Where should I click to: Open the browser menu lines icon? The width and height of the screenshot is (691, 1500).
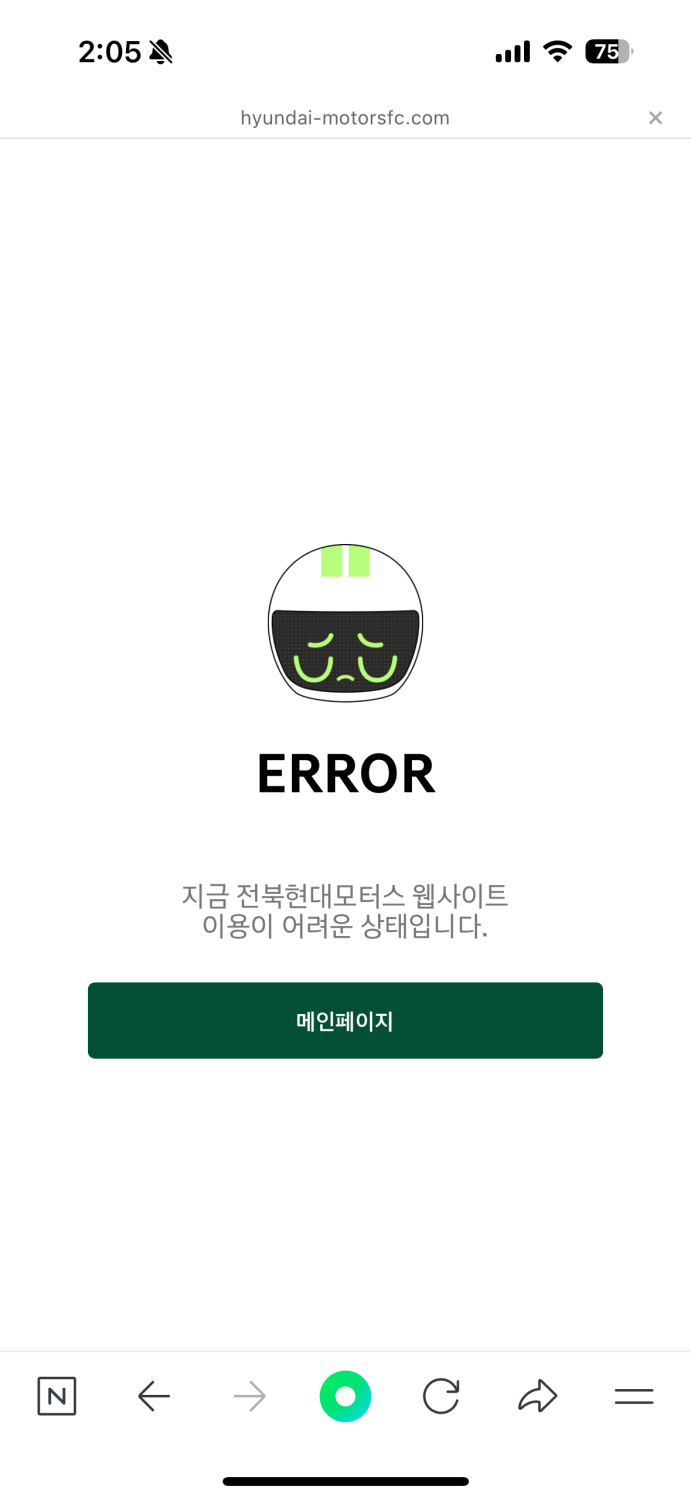(x=633, y=1396)
